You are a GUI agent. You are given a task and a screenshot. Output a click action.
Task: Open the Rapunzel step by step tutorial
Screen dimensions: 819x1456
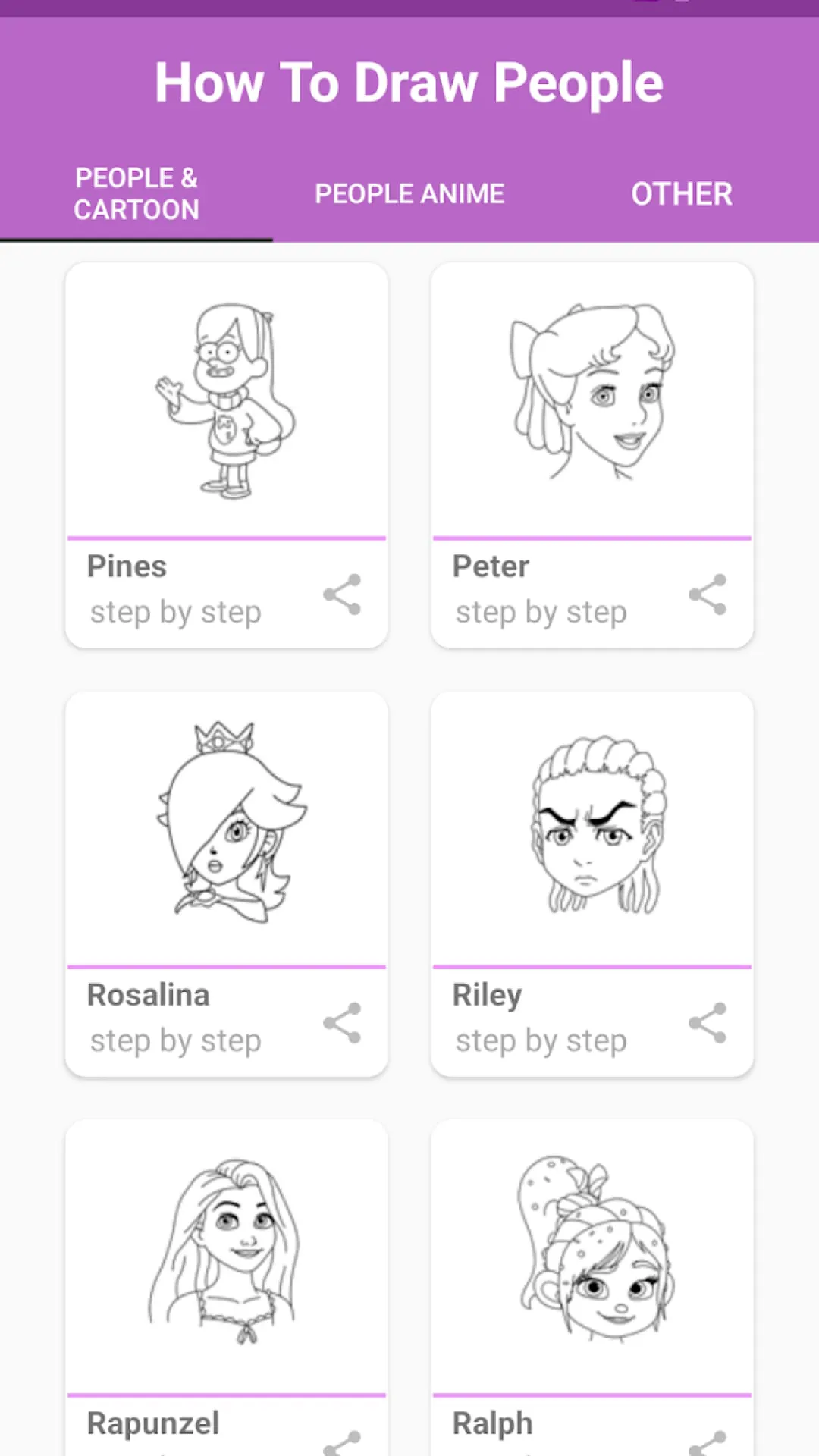[175, 1424]
